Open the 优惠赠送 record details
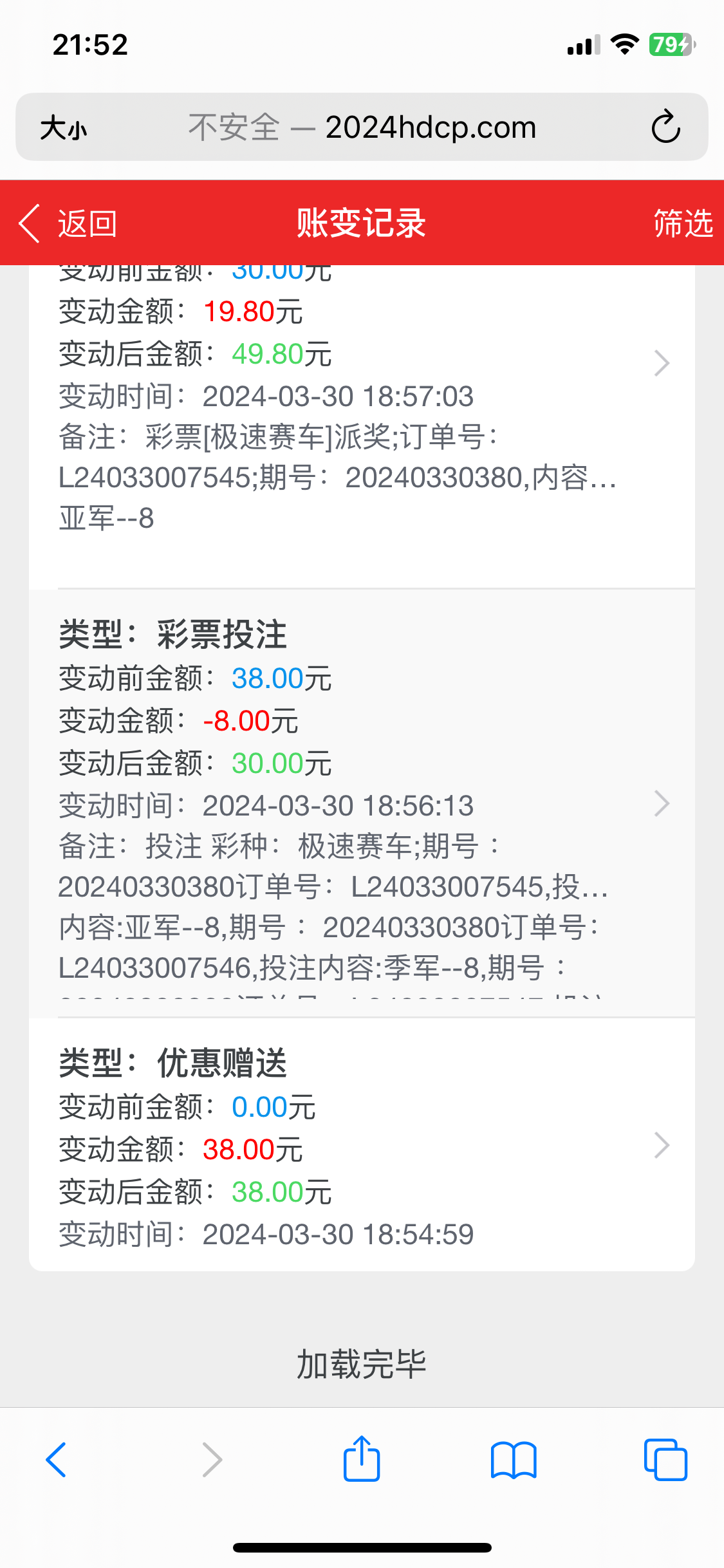The height and width of the screenshot is (1568, 724). coord(662,1145)
